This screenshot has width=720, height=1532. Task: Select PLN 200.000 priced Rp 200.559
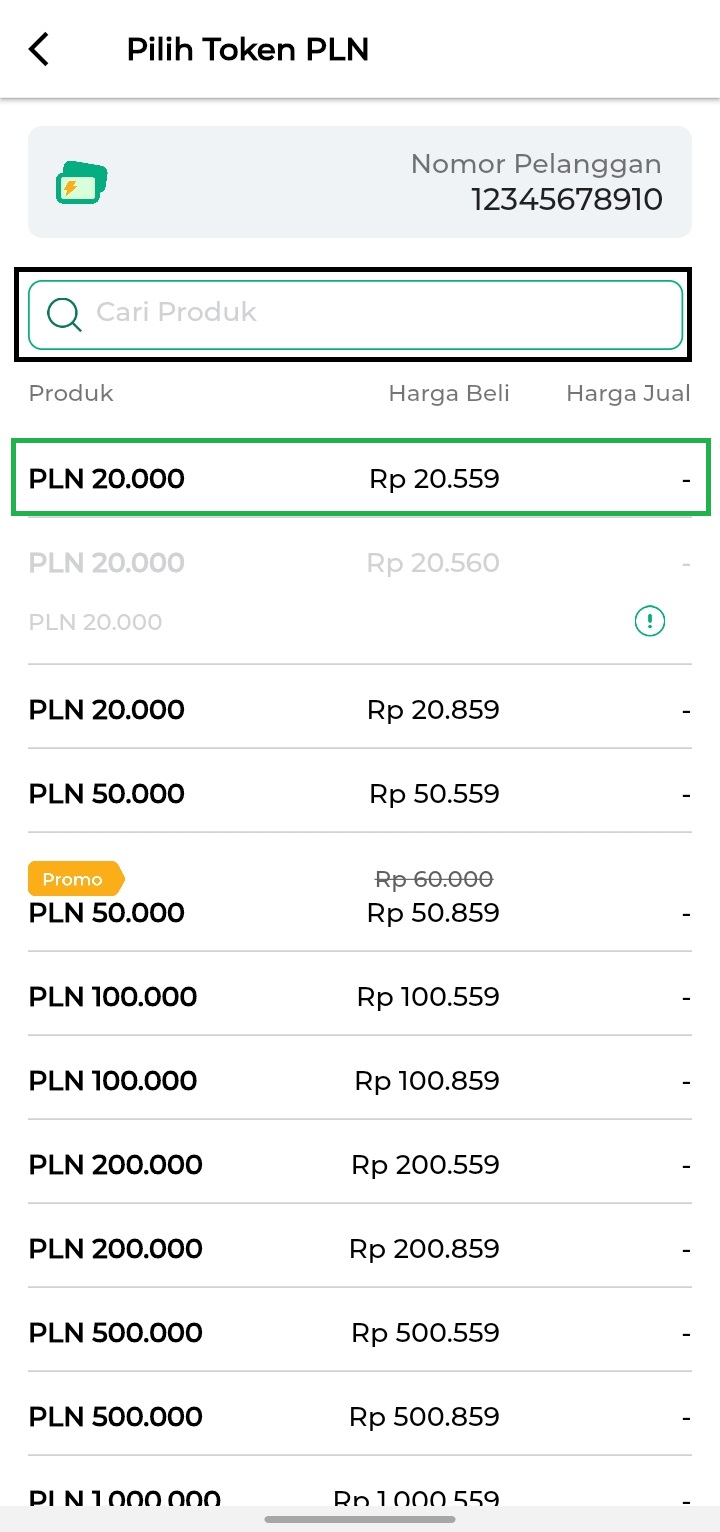(360, 1165)
